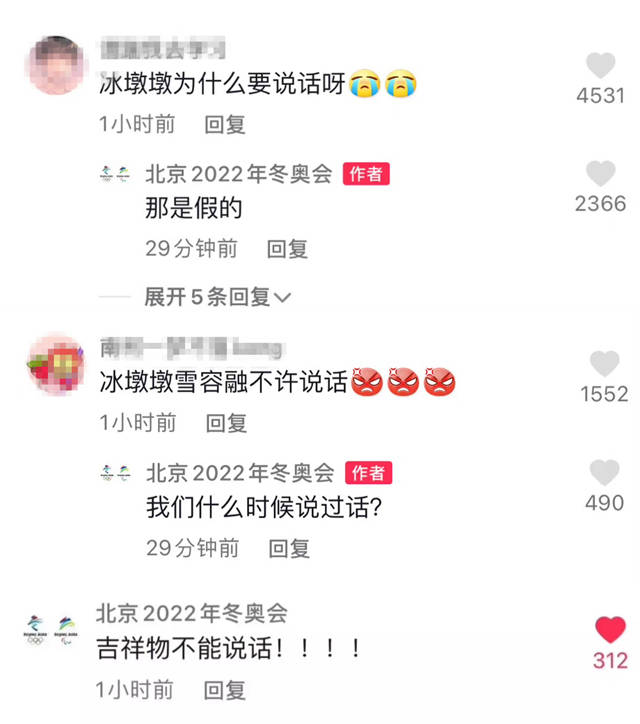Screen dimensions: 640x724
Task: Open the avatar of the first commenter
Action: [x=56, y=69]
